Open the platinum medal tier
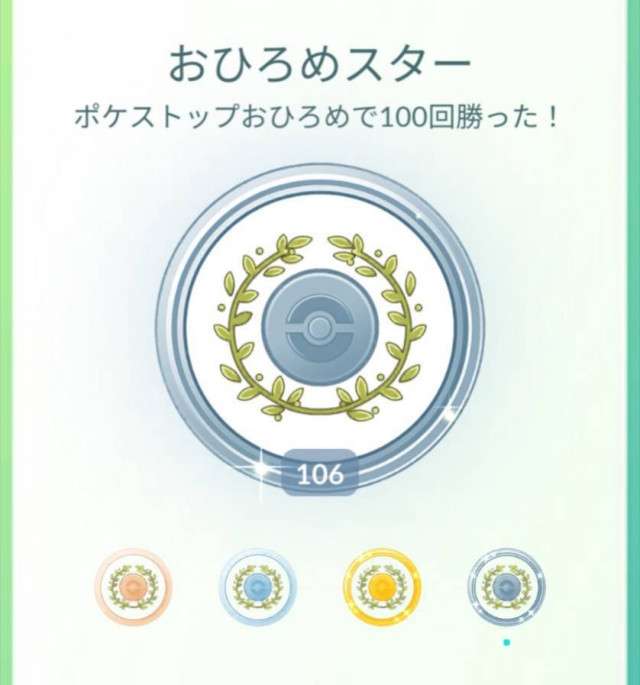 506,586
